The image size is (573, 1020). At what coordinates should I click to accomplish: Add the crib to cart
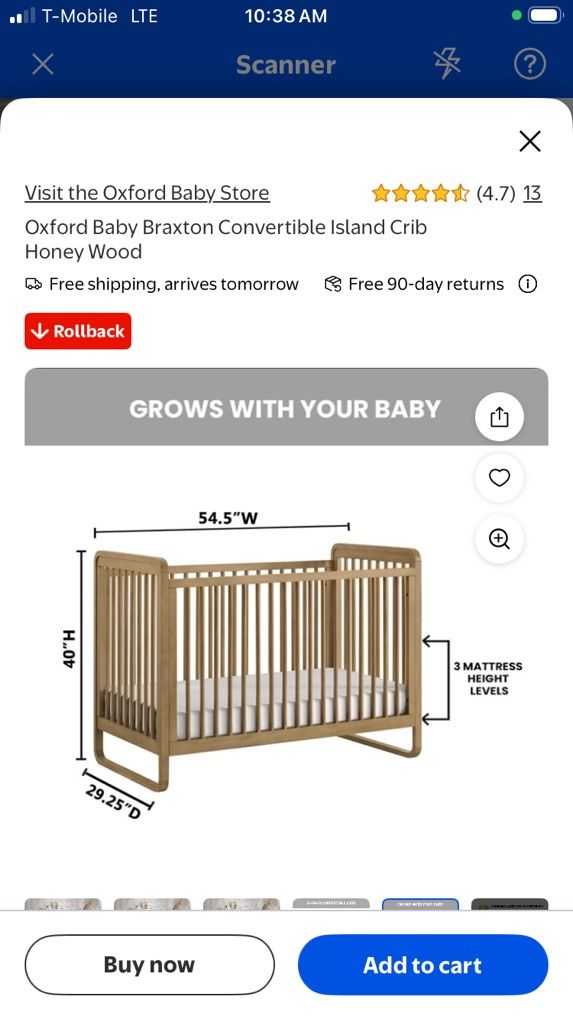point(423,965)
